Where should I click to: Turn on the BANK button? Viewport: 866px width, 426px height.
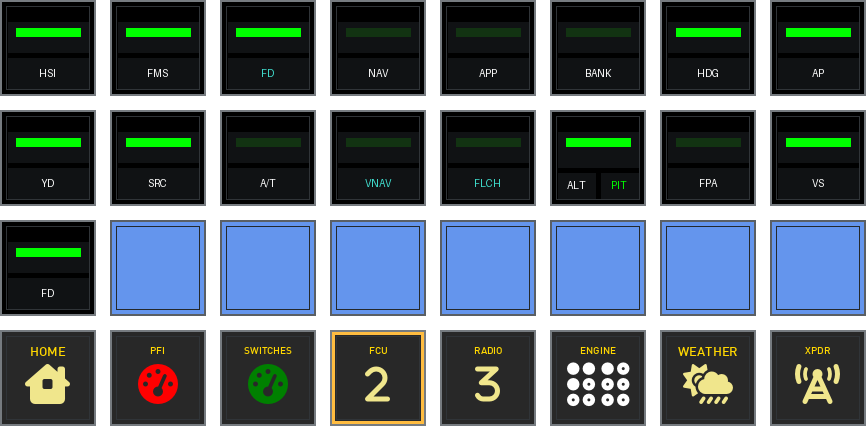point(598,48)
